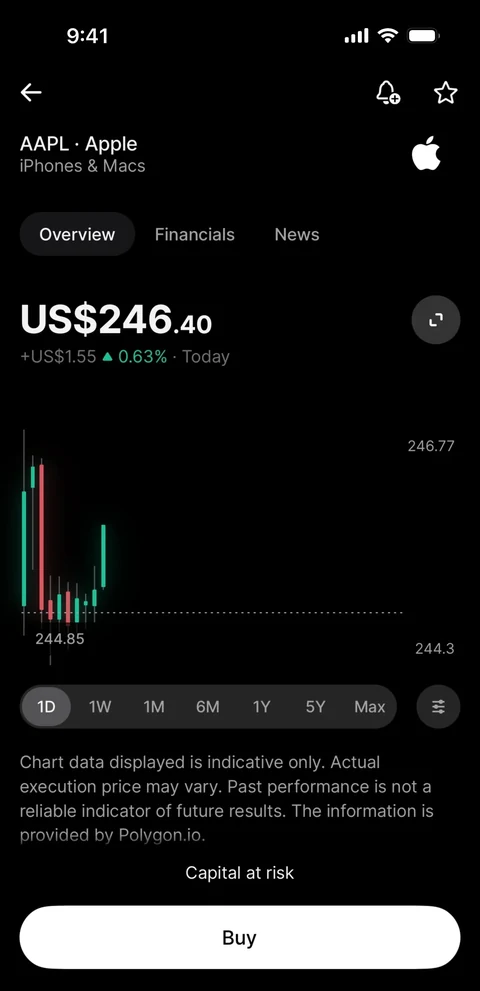Tap the Buy button

(x=240, y=938)
